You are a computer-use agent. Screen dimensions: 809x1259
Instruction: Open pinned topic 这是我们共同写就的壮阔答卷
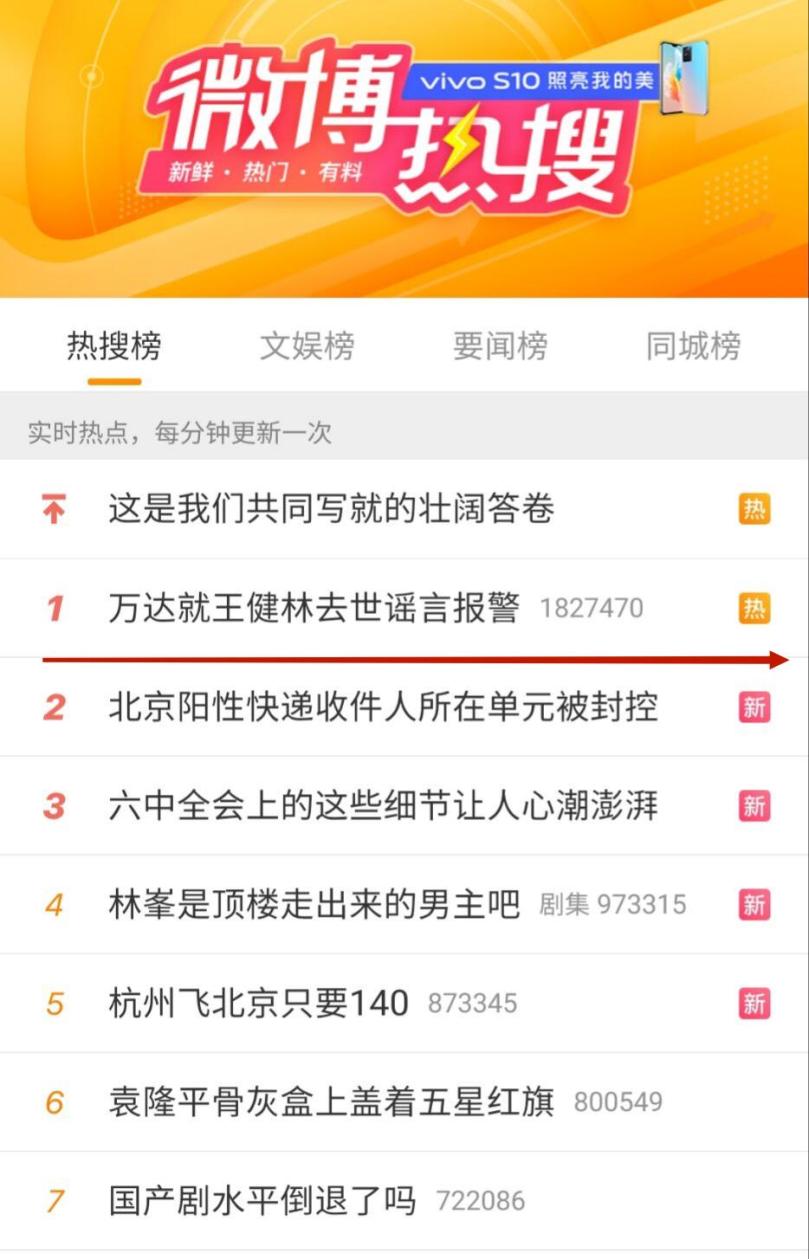point(331,509)
